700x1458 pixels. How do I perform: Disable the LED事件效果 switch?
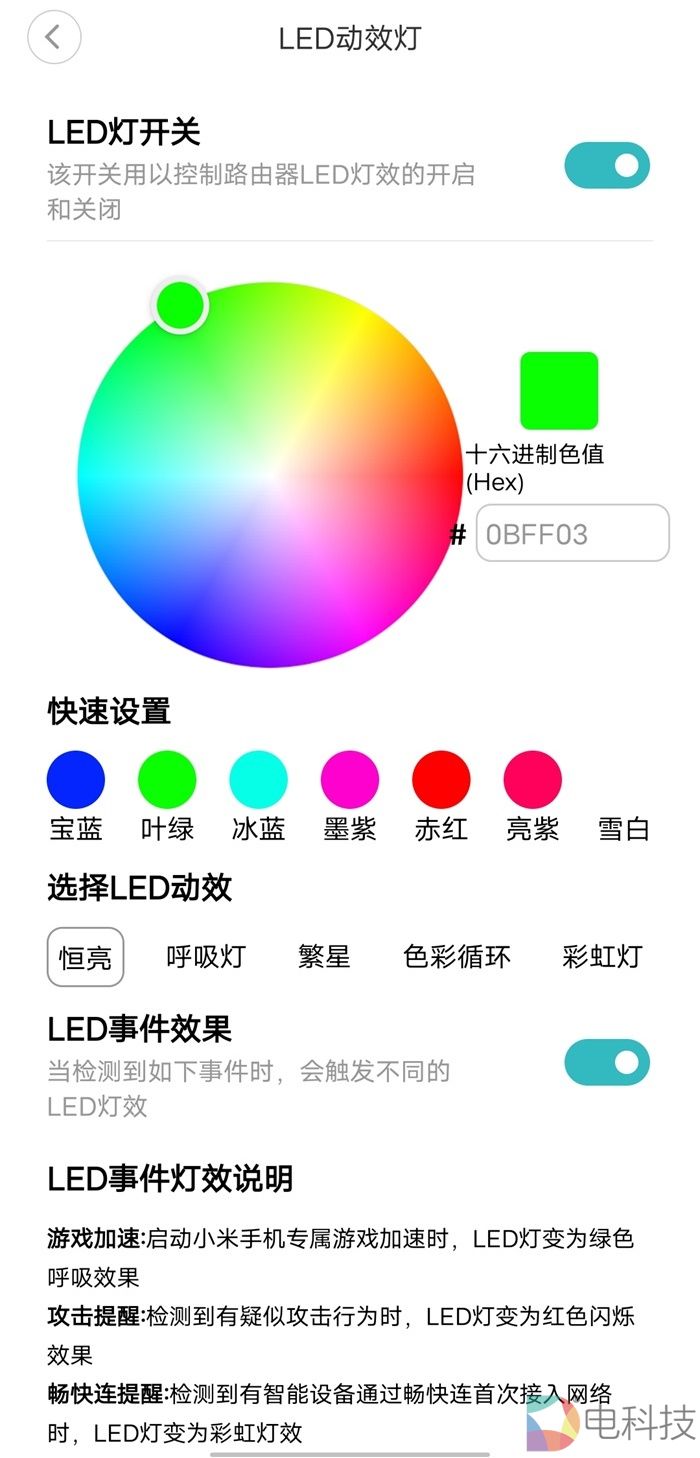[x=606, y=1062]
